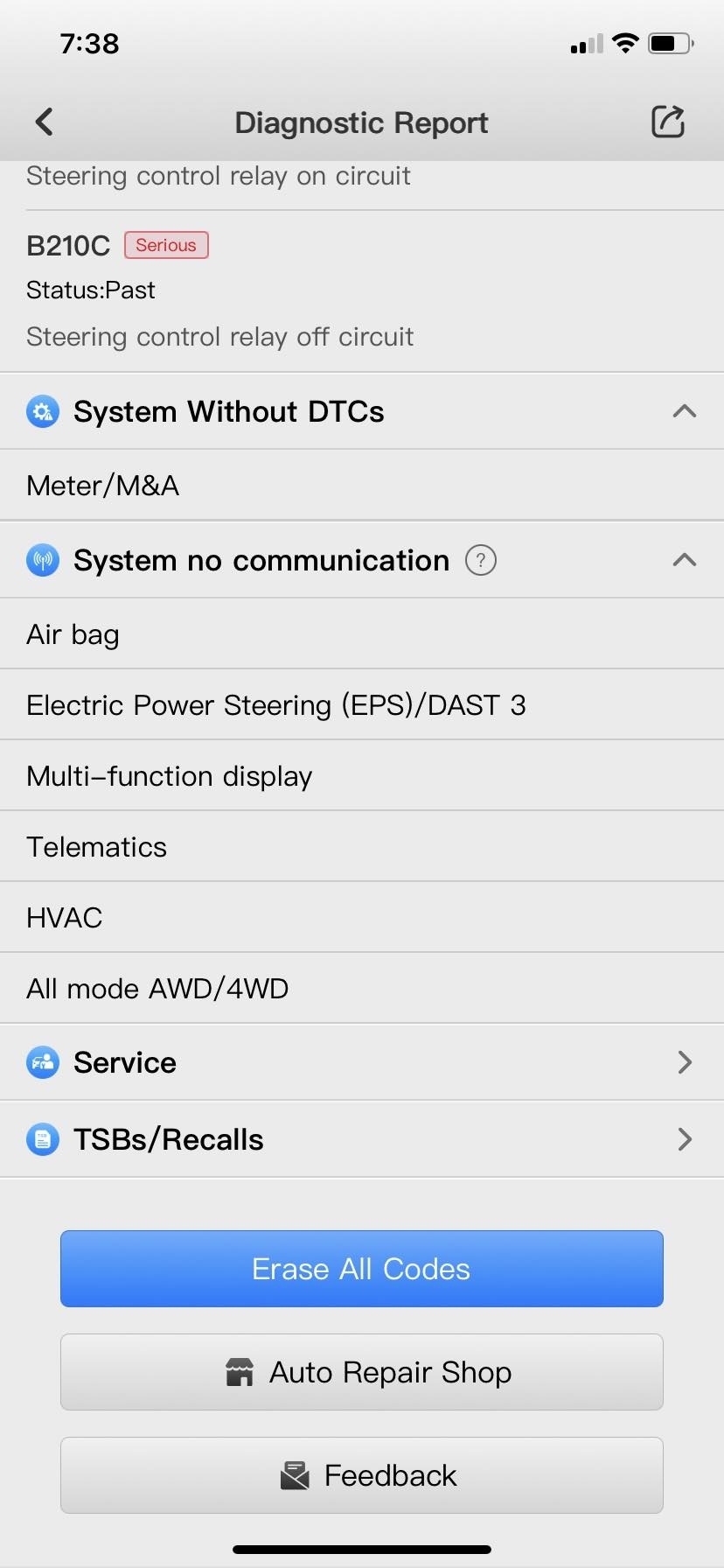Erase all codes
This screenshot has width=724, height=1568.
362,1269
